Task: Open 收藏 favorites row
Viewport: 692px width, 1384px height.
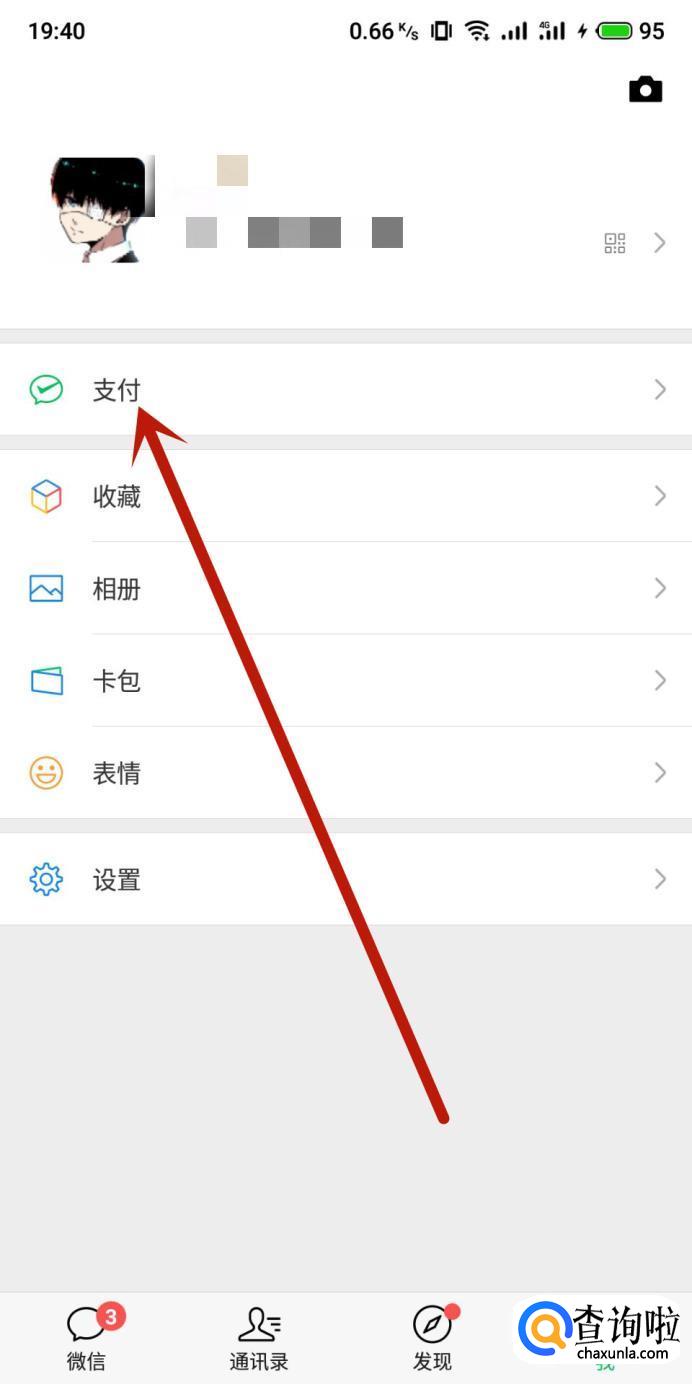Action: (345, 496)
